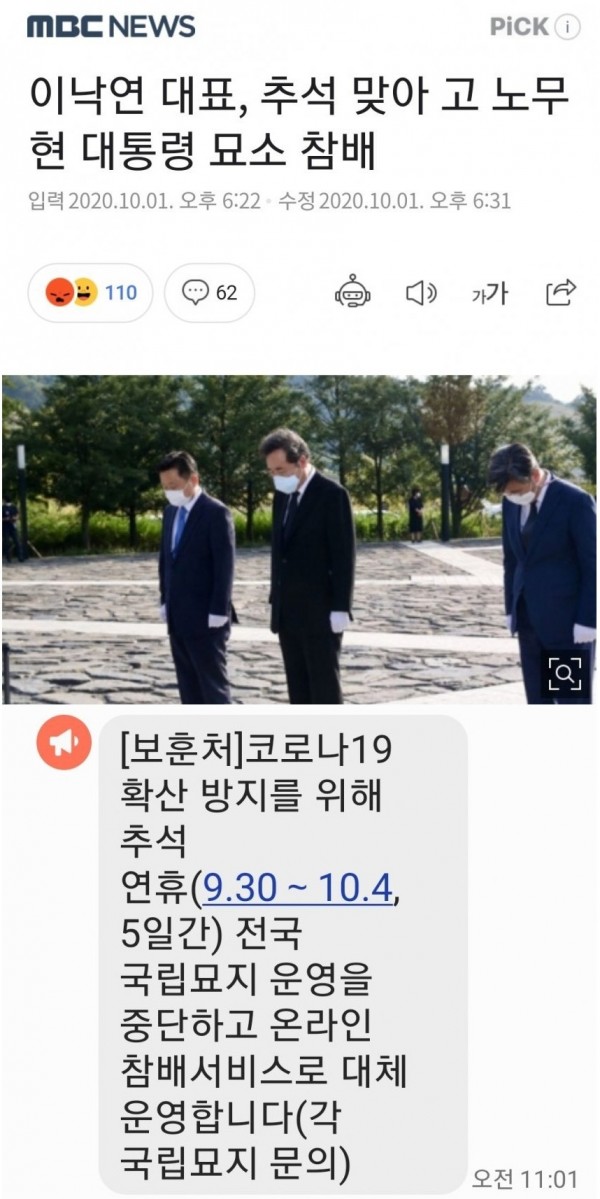Open the PiCK info icon

[x=568, y=27]
